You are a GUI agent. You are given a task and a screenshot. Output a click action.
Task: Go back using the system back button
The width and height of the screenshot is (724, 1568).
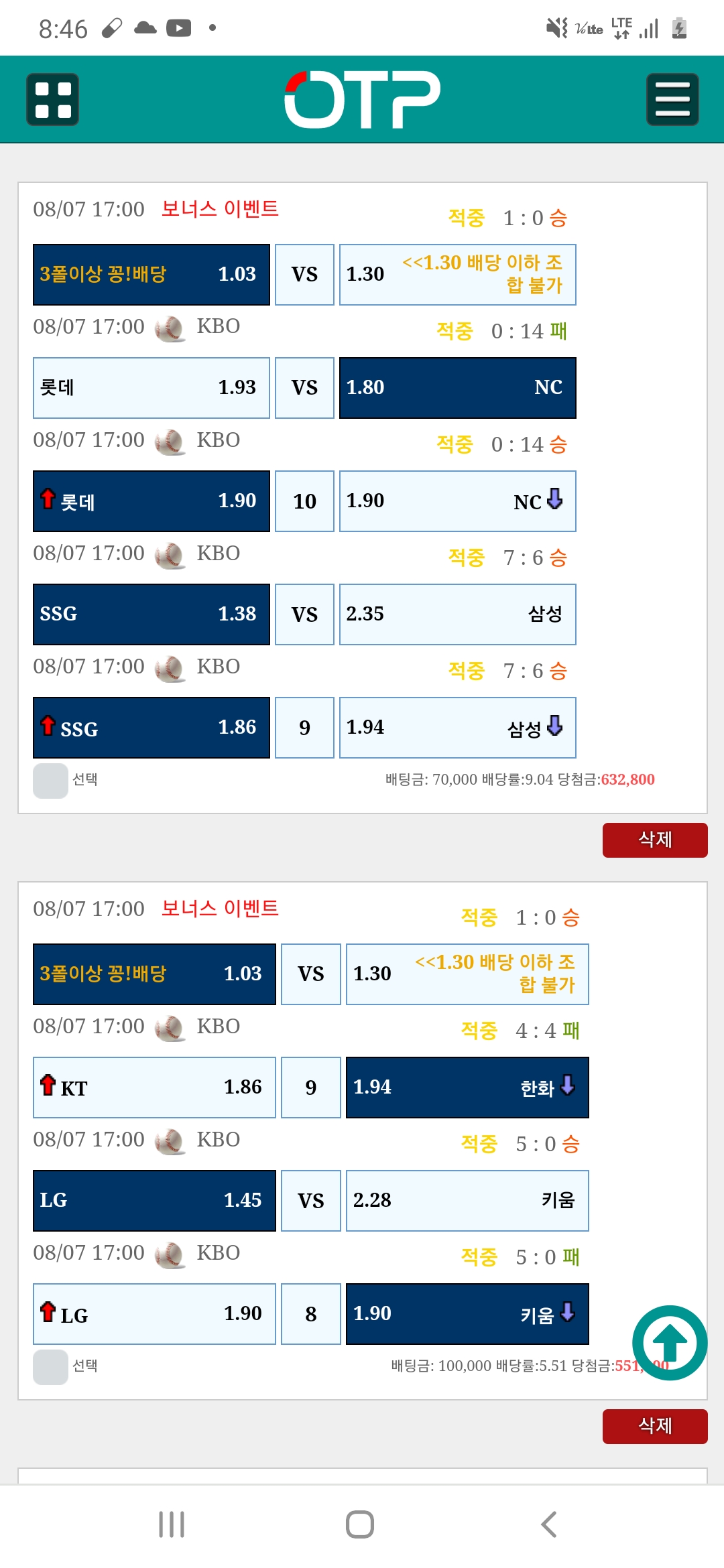(x=549, y=1524)
